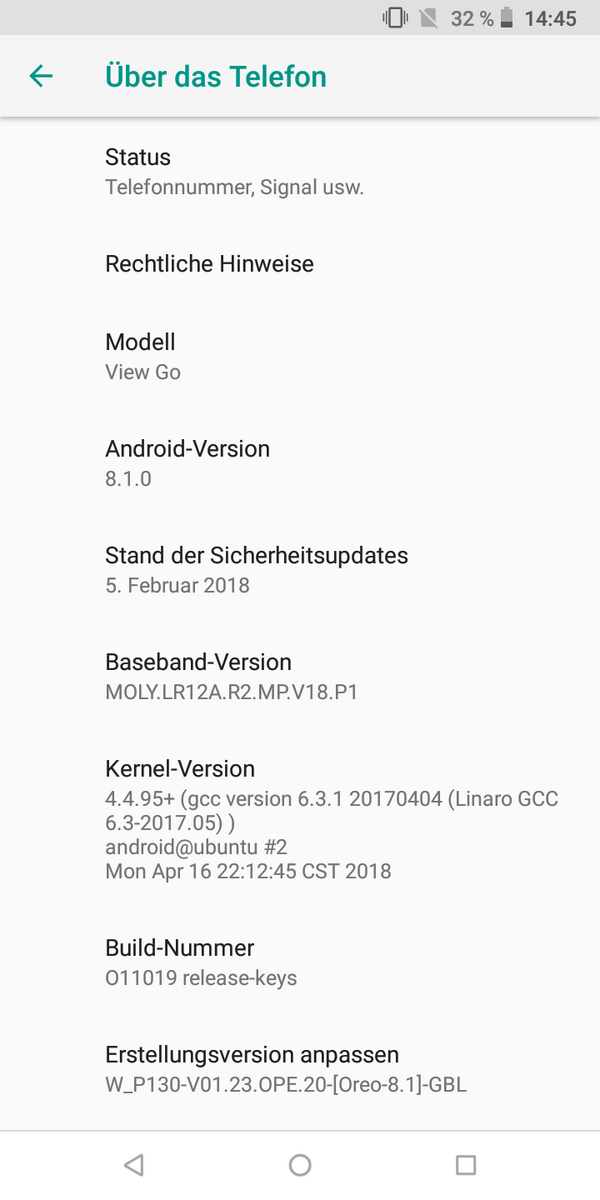The image size is (600, 1200).
Task: Open Rechtliche Hinweise
Action: coord(300,264)
